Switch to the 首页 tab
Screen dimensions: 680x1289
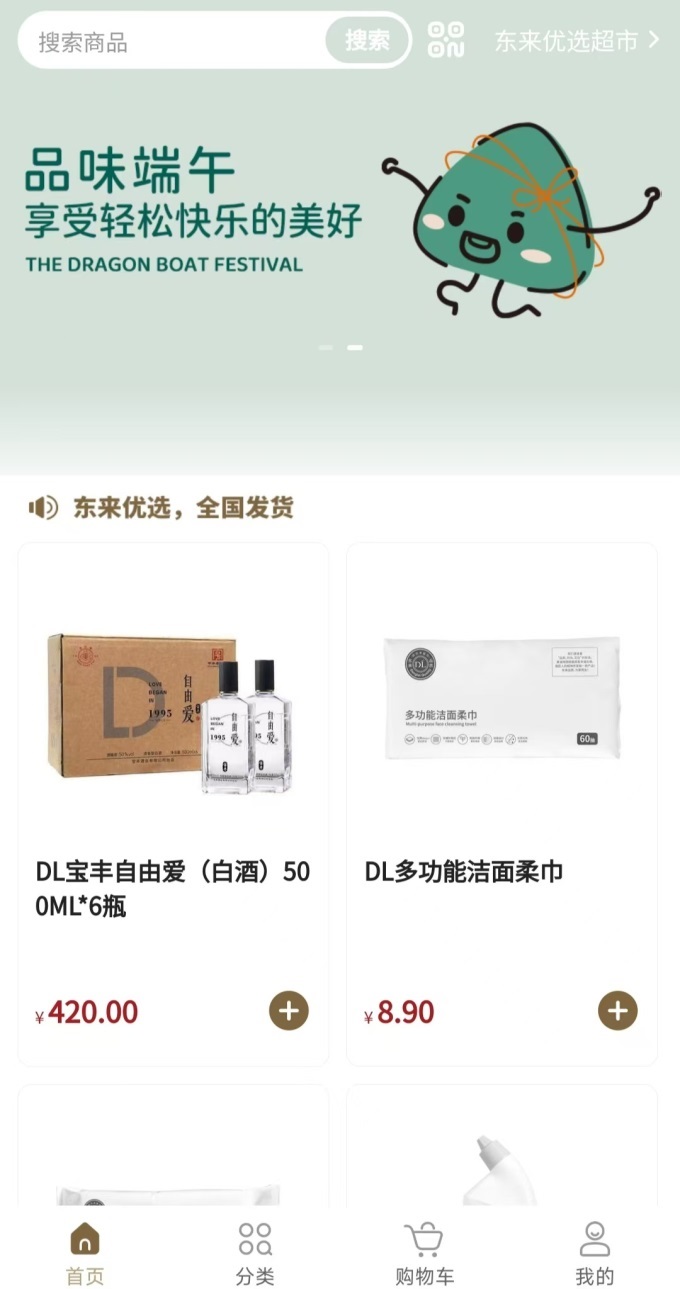(x=85, y=1253)
